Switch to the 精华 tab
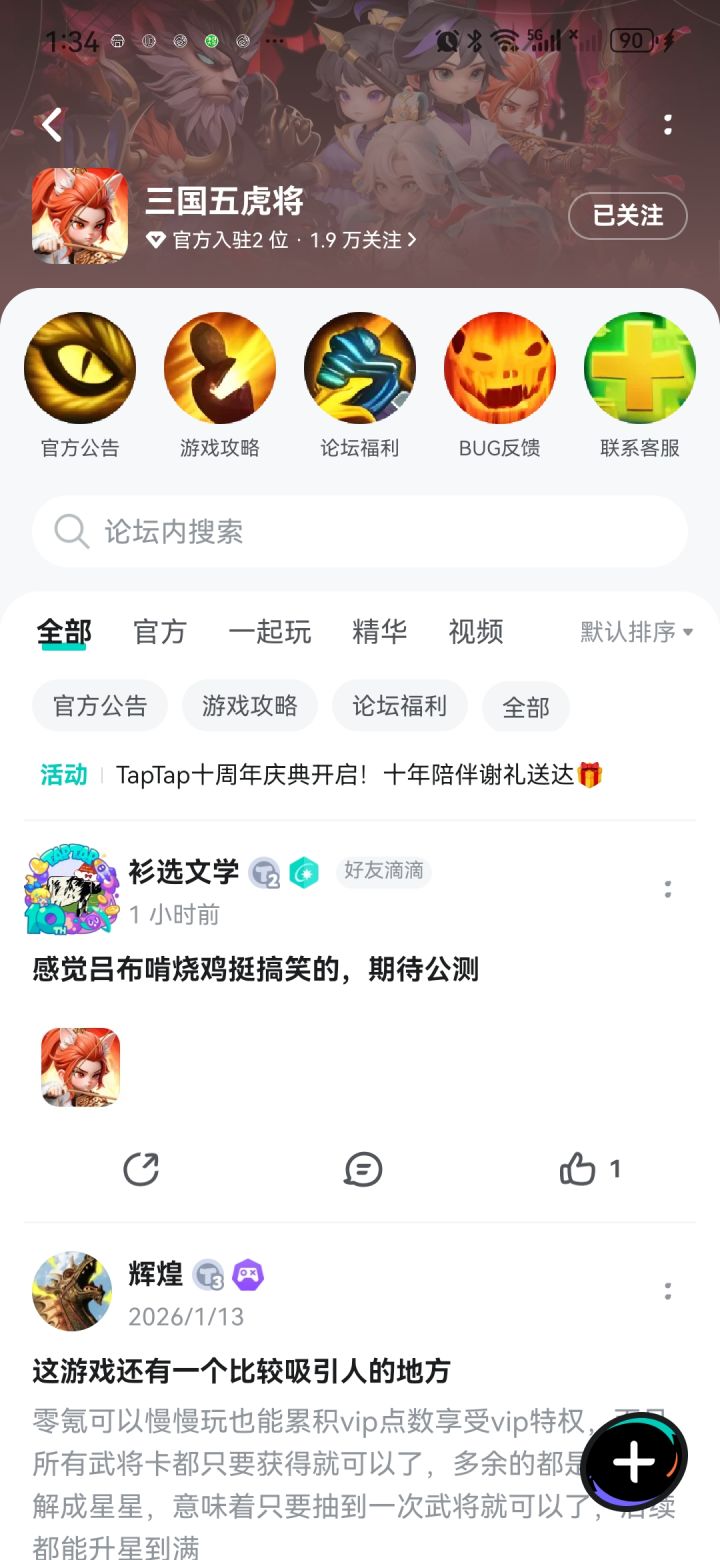The image size is (720, 1560). [x=380, y=631]
